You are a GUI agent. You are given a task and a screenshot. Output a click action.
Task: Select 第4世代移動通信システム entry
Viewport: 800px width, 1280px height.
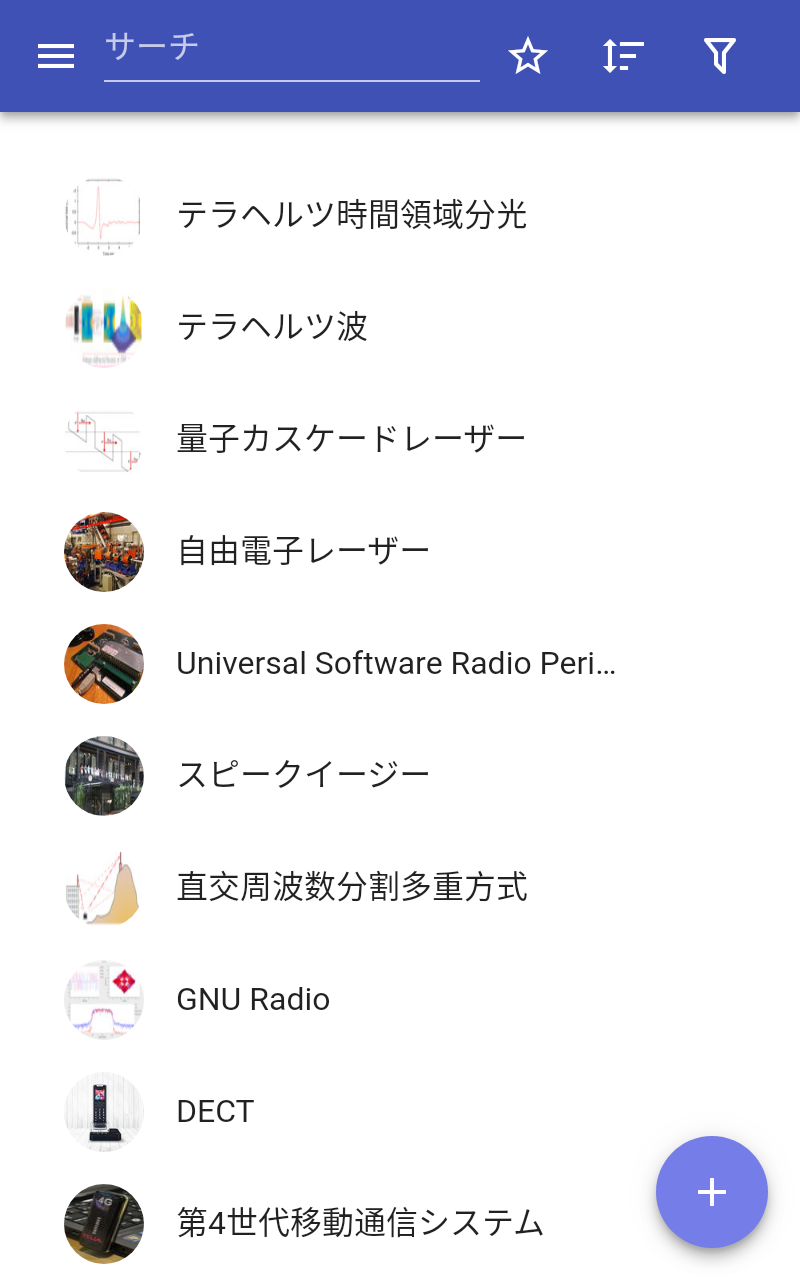tap(400, 1223)
